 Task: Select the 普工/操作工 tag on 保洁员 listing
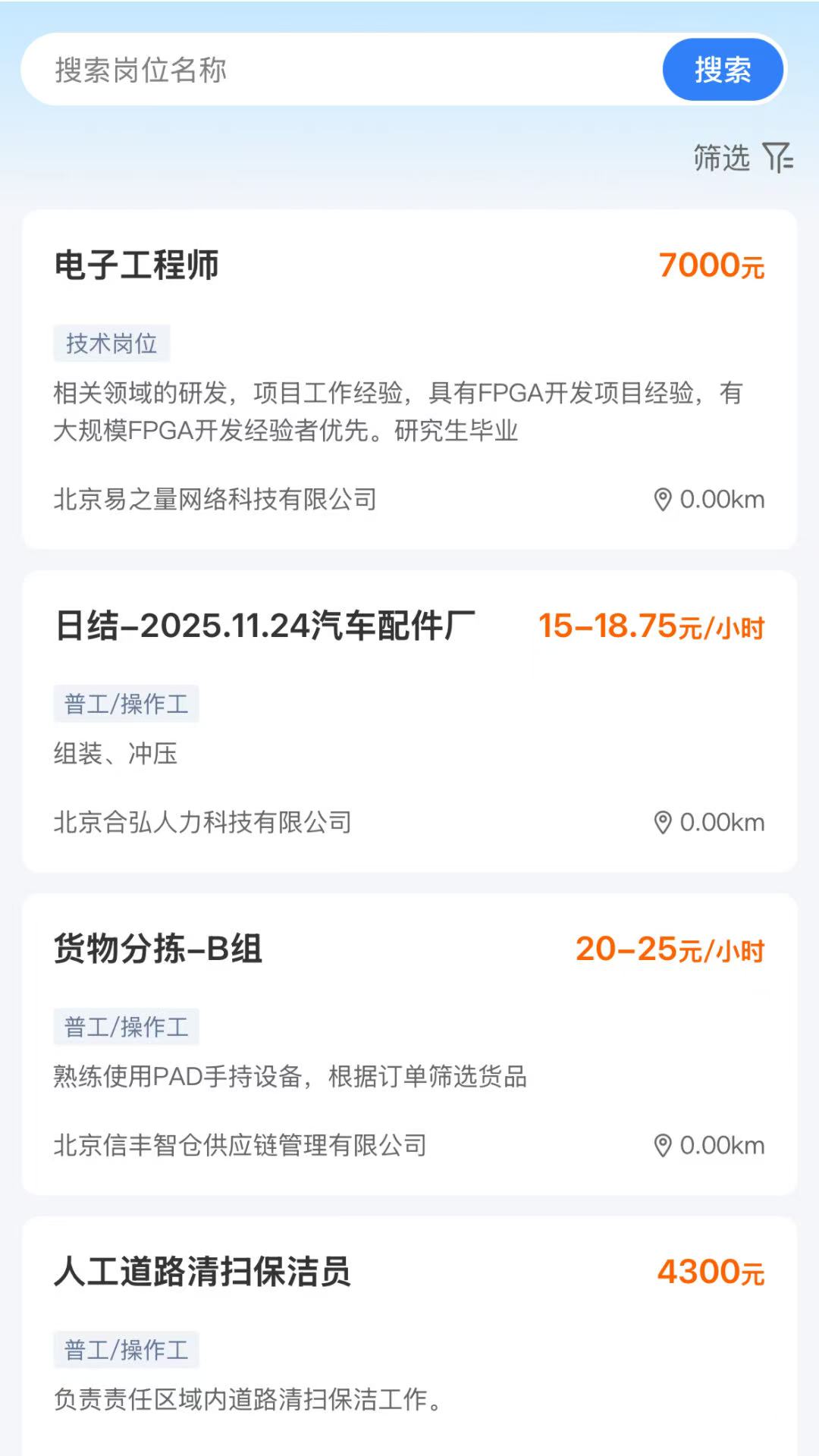tap(126, 1349)
